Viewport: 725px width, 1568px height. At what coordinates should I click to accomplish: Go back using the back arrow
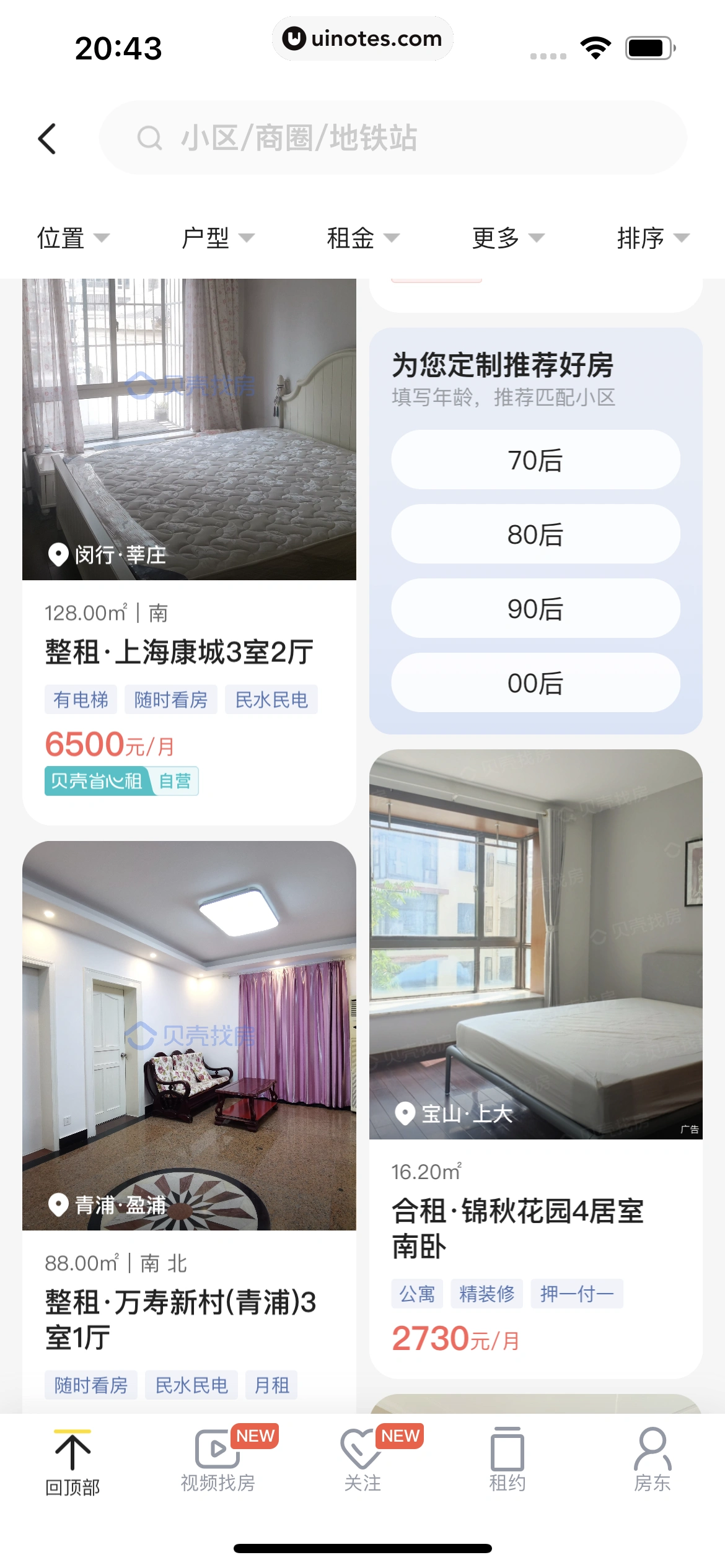[48, 138]
